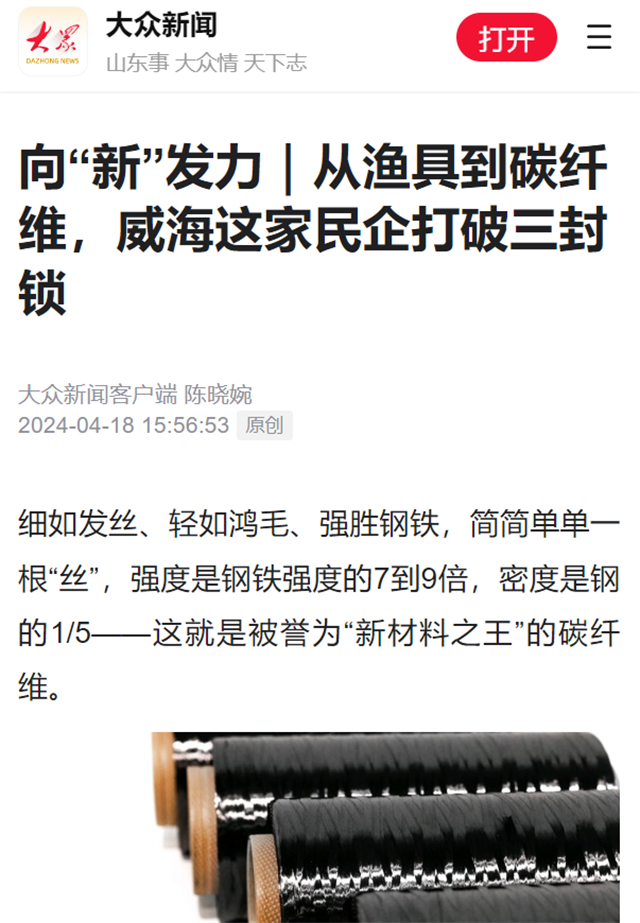Image resolution: width=640 pixels, height=923 pixels.
Task: Open the hamburger menu
Action: [599, 38]
